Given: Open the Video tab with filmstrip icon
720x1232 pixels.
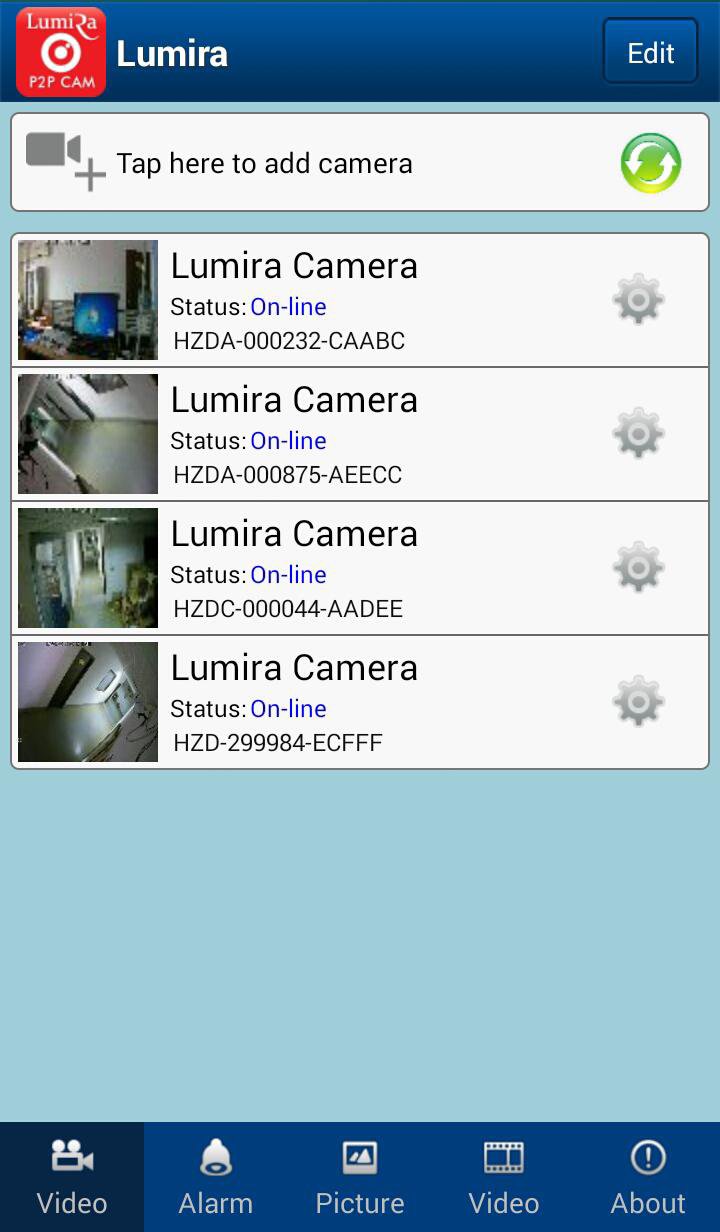Looking at the screenshot, I should 504,1177.
